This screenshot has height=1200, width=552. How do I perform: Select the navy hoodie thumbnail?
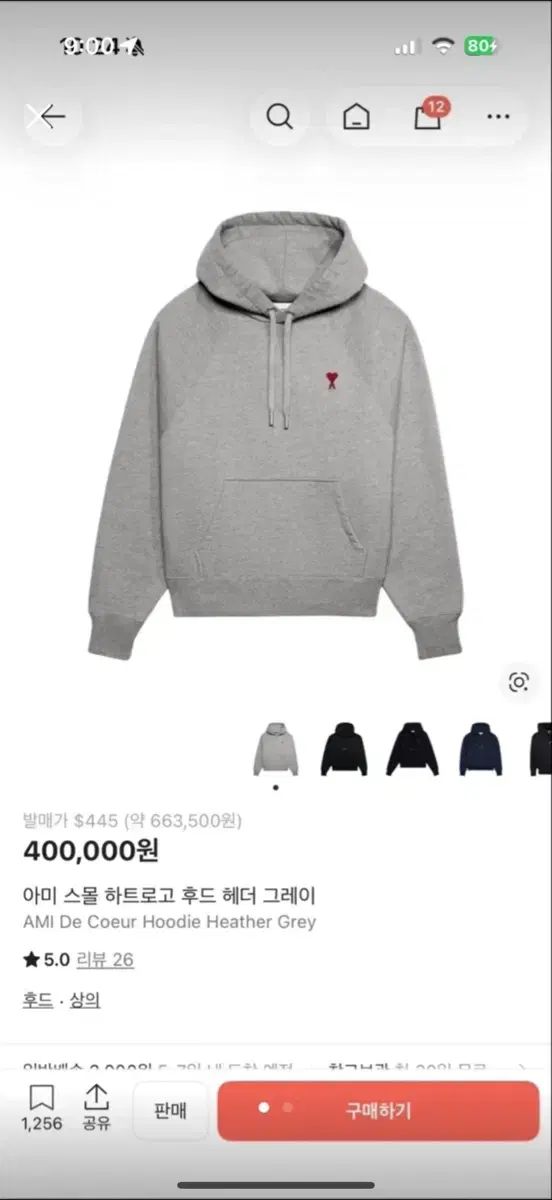point(481,749)
